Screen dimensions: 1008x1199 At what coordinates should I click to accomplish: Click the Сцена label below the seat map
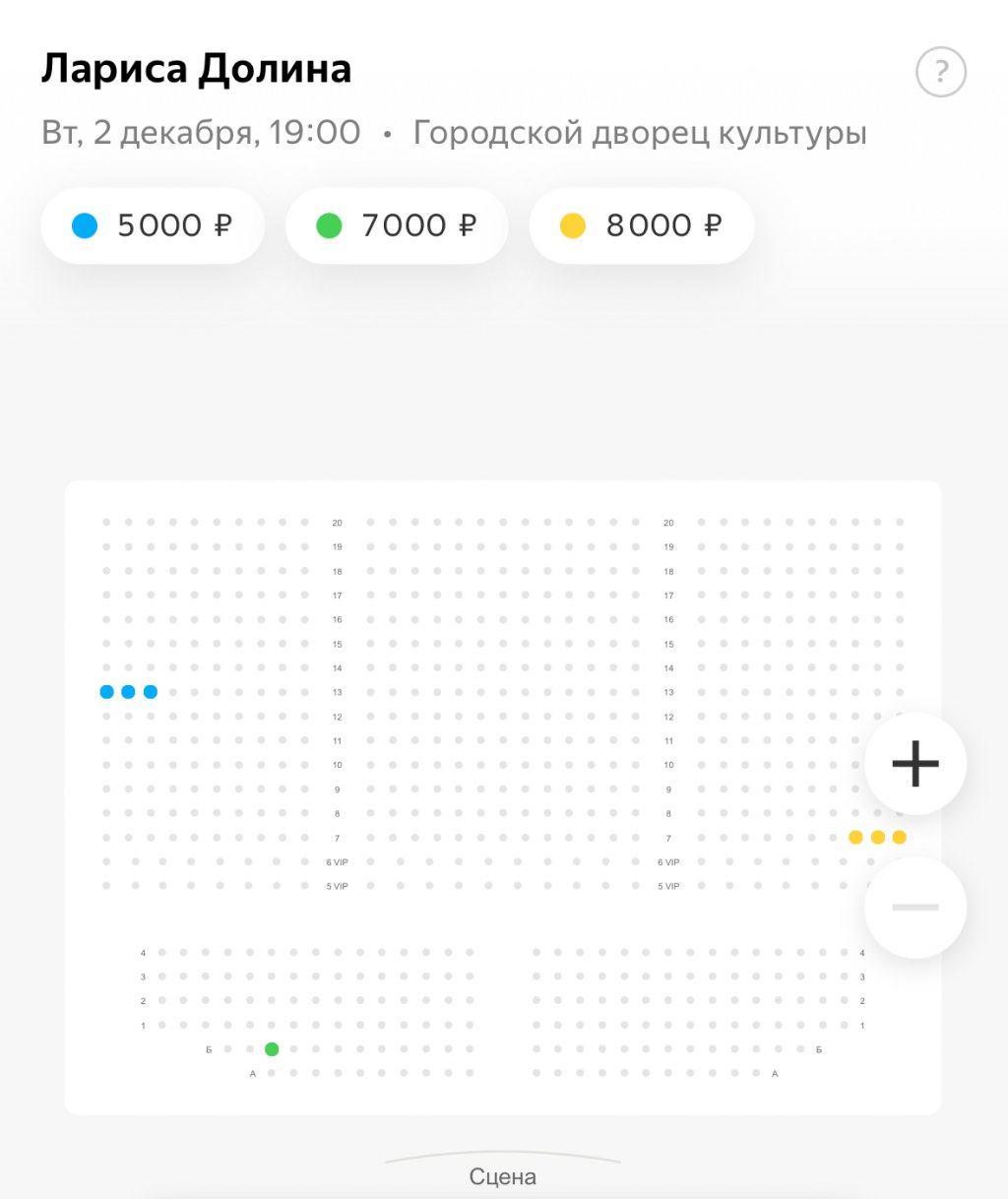(503, 1175)
